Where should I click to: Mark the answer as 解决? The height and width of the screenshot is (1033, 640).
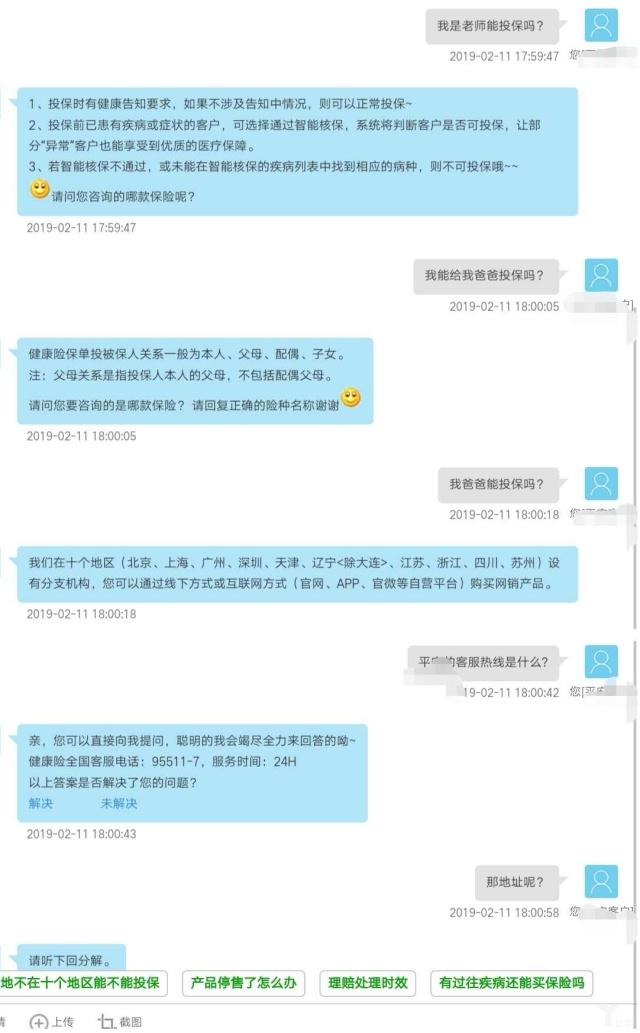(41, 803)
